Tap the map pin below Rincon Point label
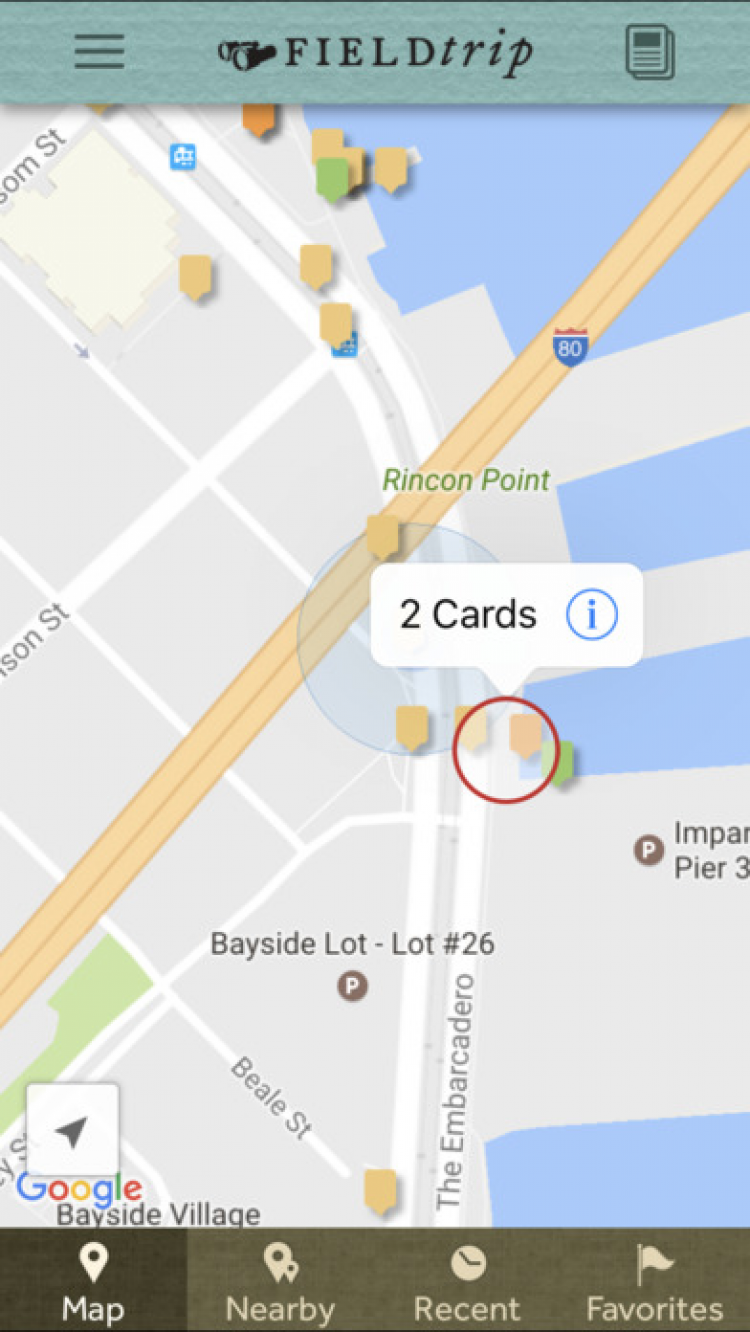This screenshot has height=1332, width=750. (382, 535)
